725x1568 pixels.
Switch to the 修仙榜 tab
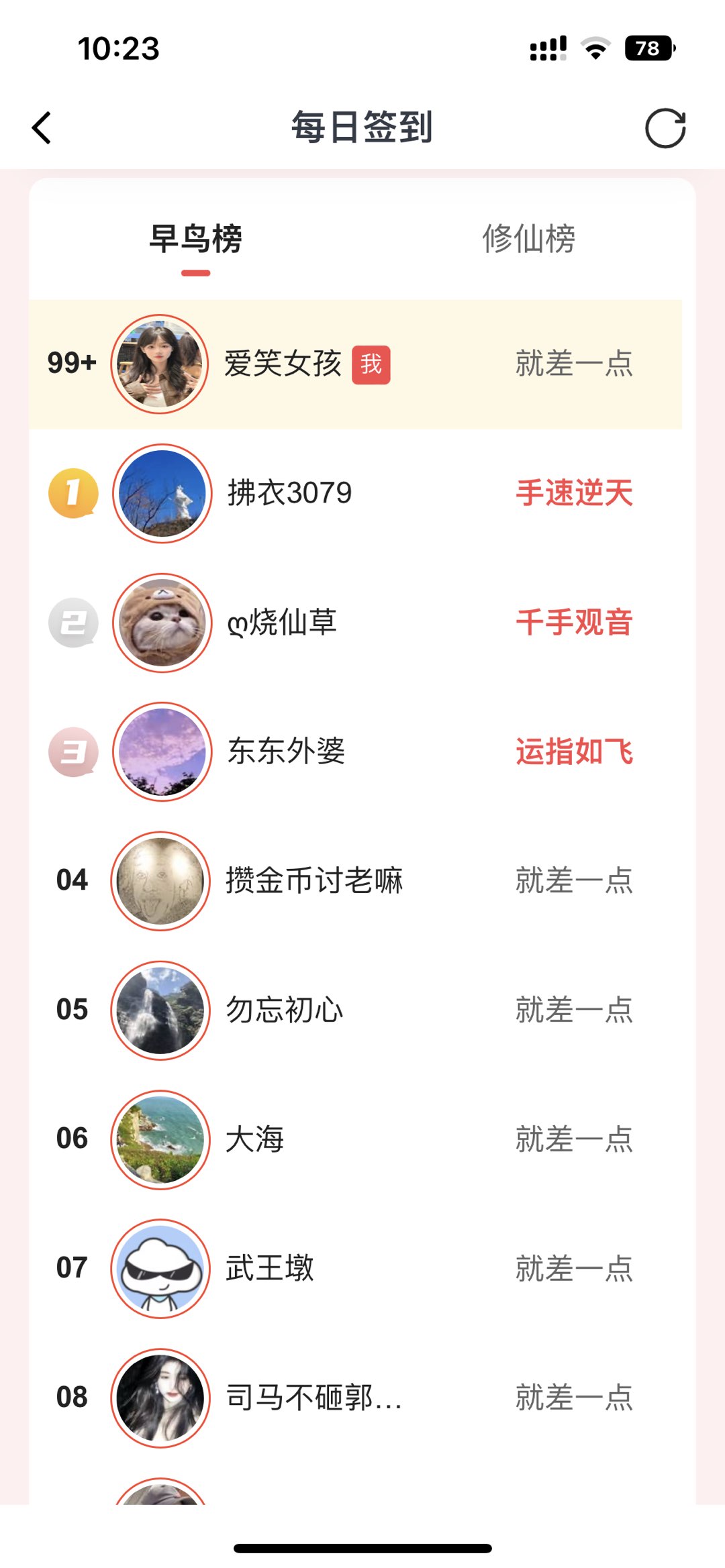(528, 239)
